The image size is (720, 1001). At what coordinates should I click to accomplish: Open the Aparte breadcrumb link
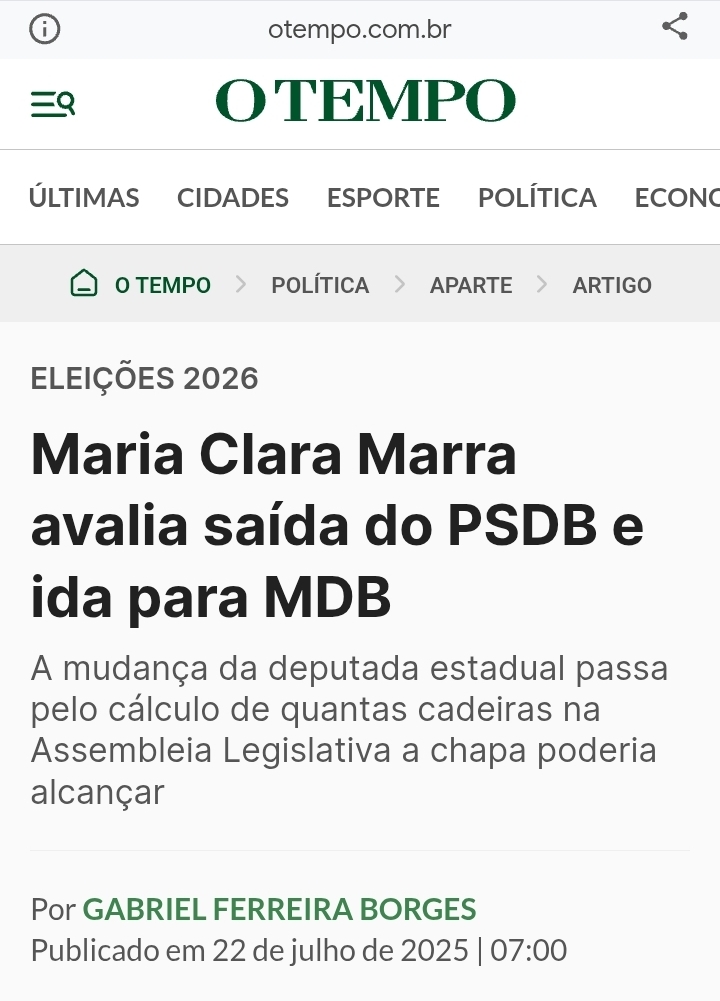point(471,285)
